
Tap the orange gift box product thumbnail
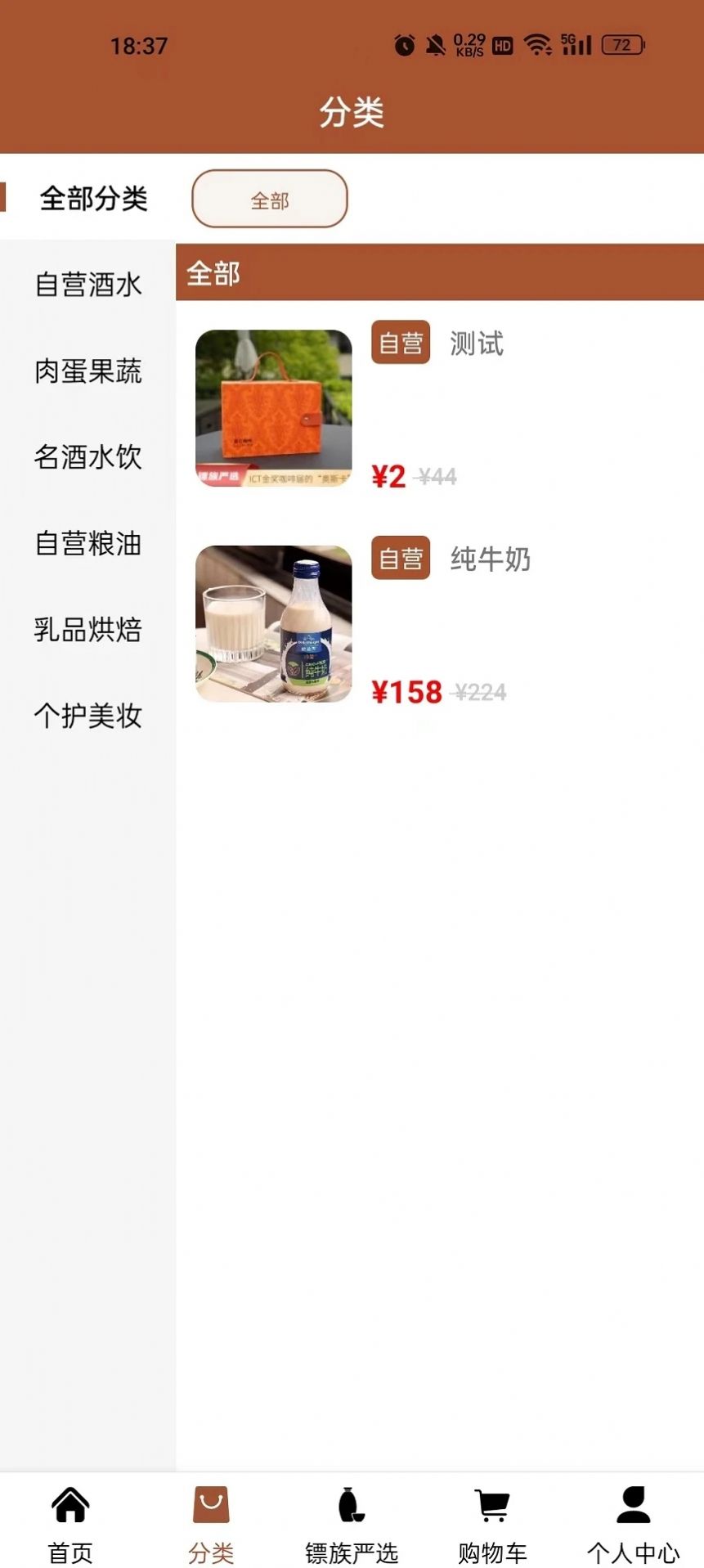[273, 408]
